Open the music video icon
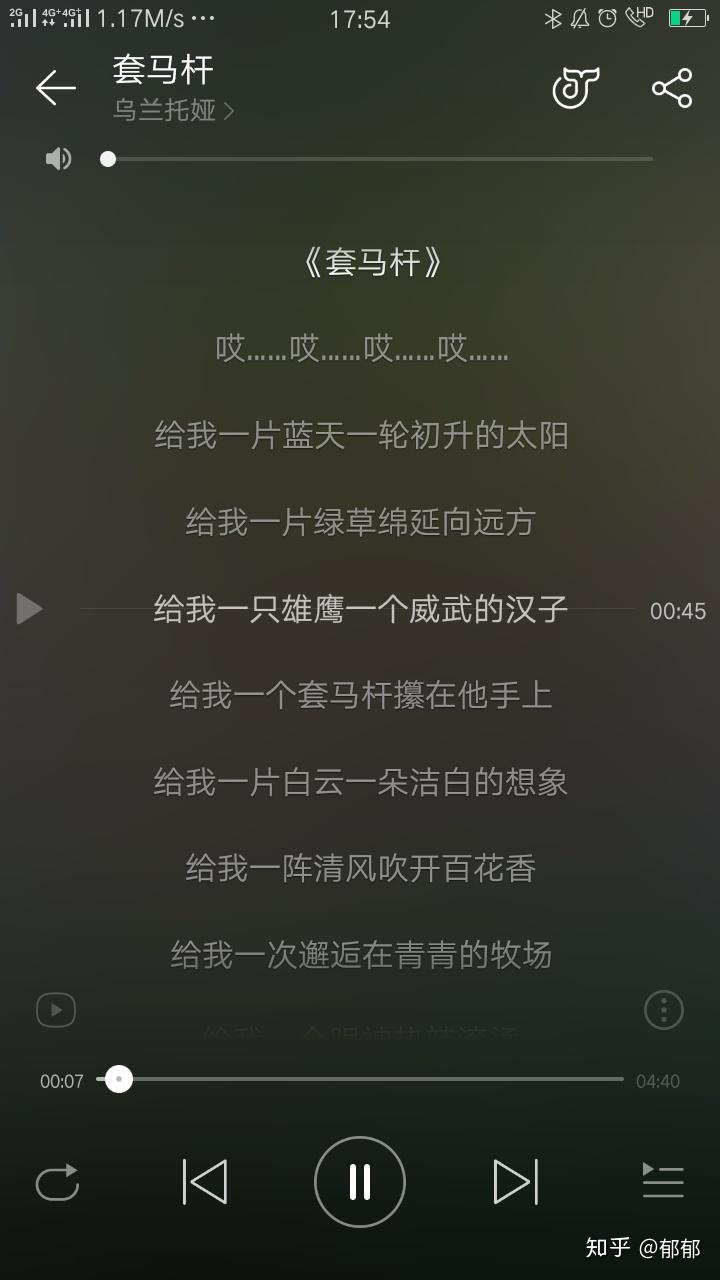 (56, 1010)
